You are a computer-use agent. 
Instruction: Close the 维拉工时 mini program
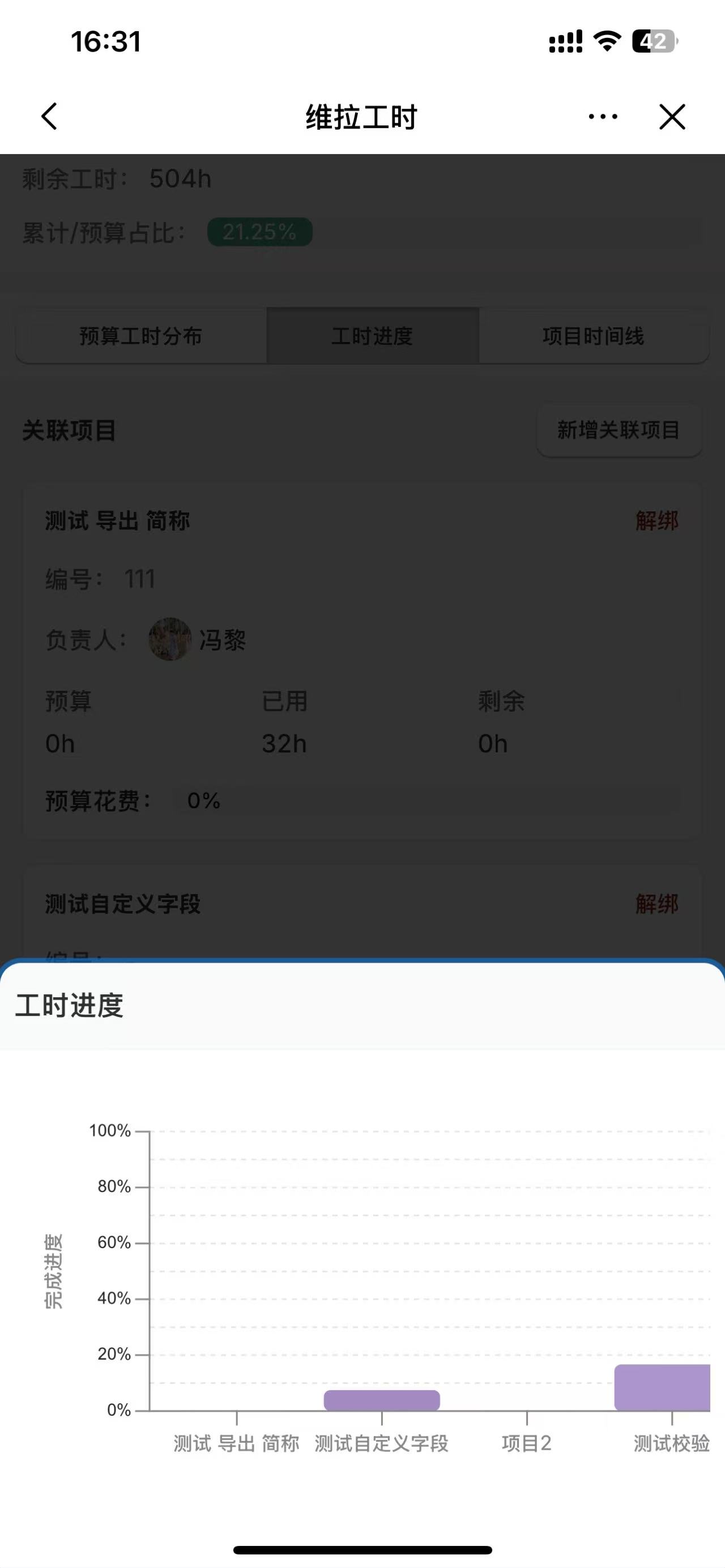coord(672,116)
